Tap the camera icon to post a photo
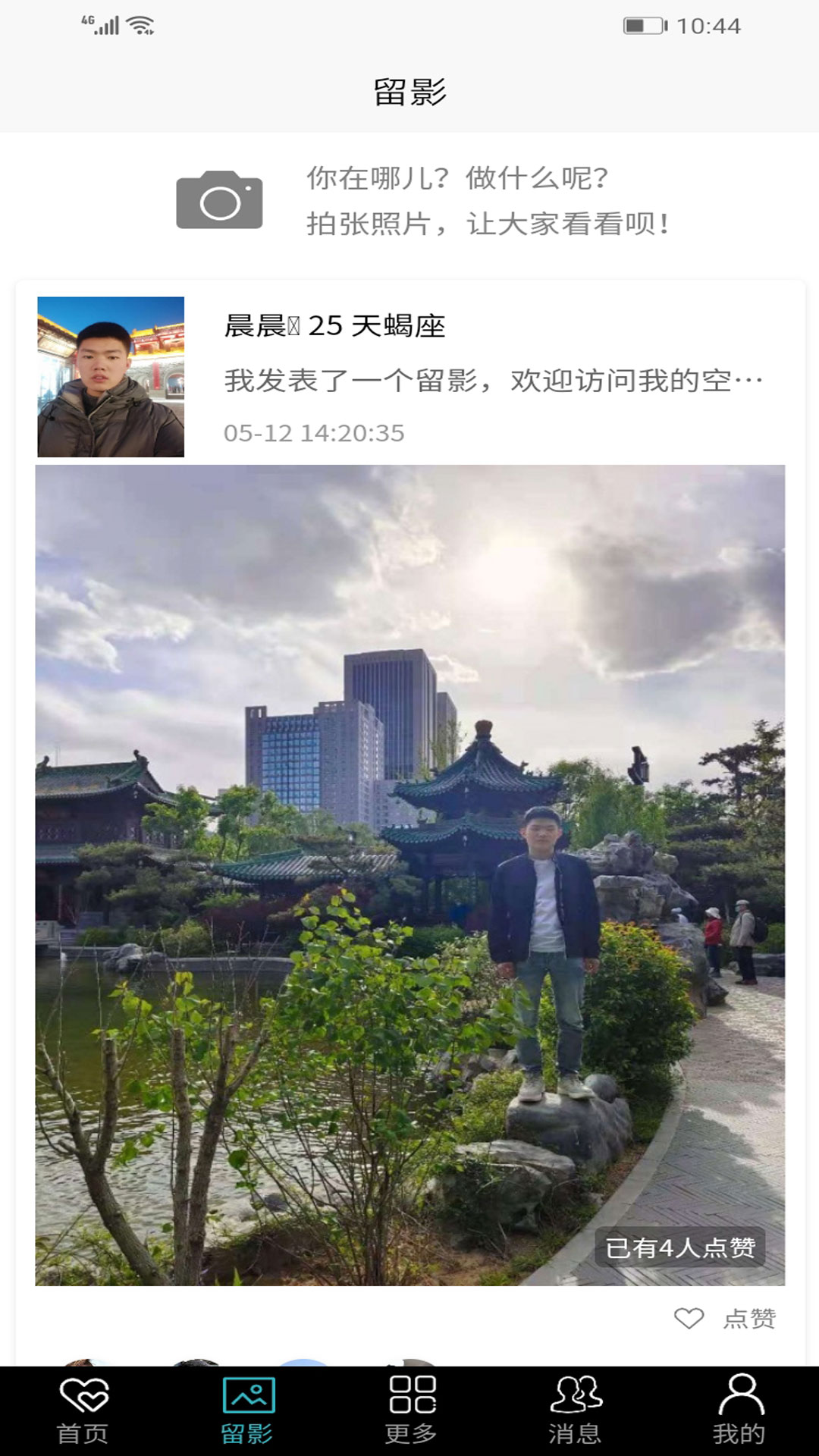 tap(219, 200)
